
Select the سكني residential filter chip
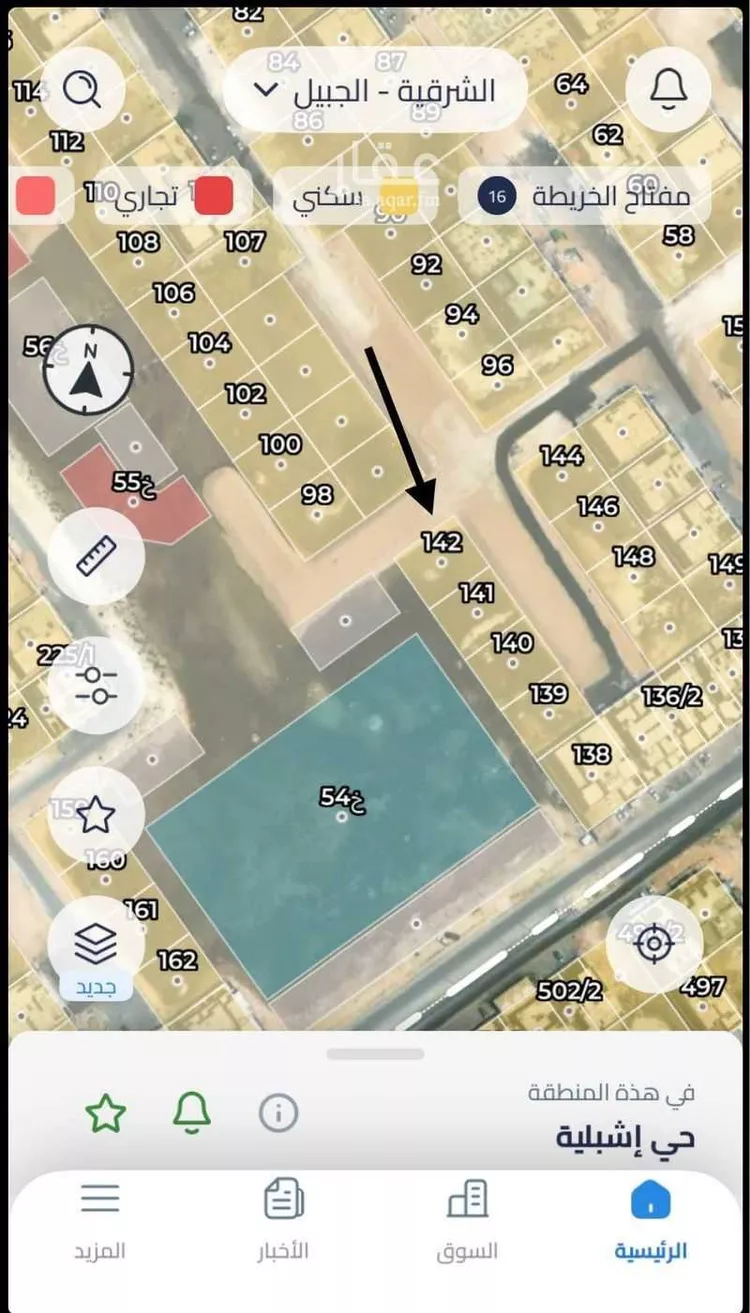pos(358,196)
